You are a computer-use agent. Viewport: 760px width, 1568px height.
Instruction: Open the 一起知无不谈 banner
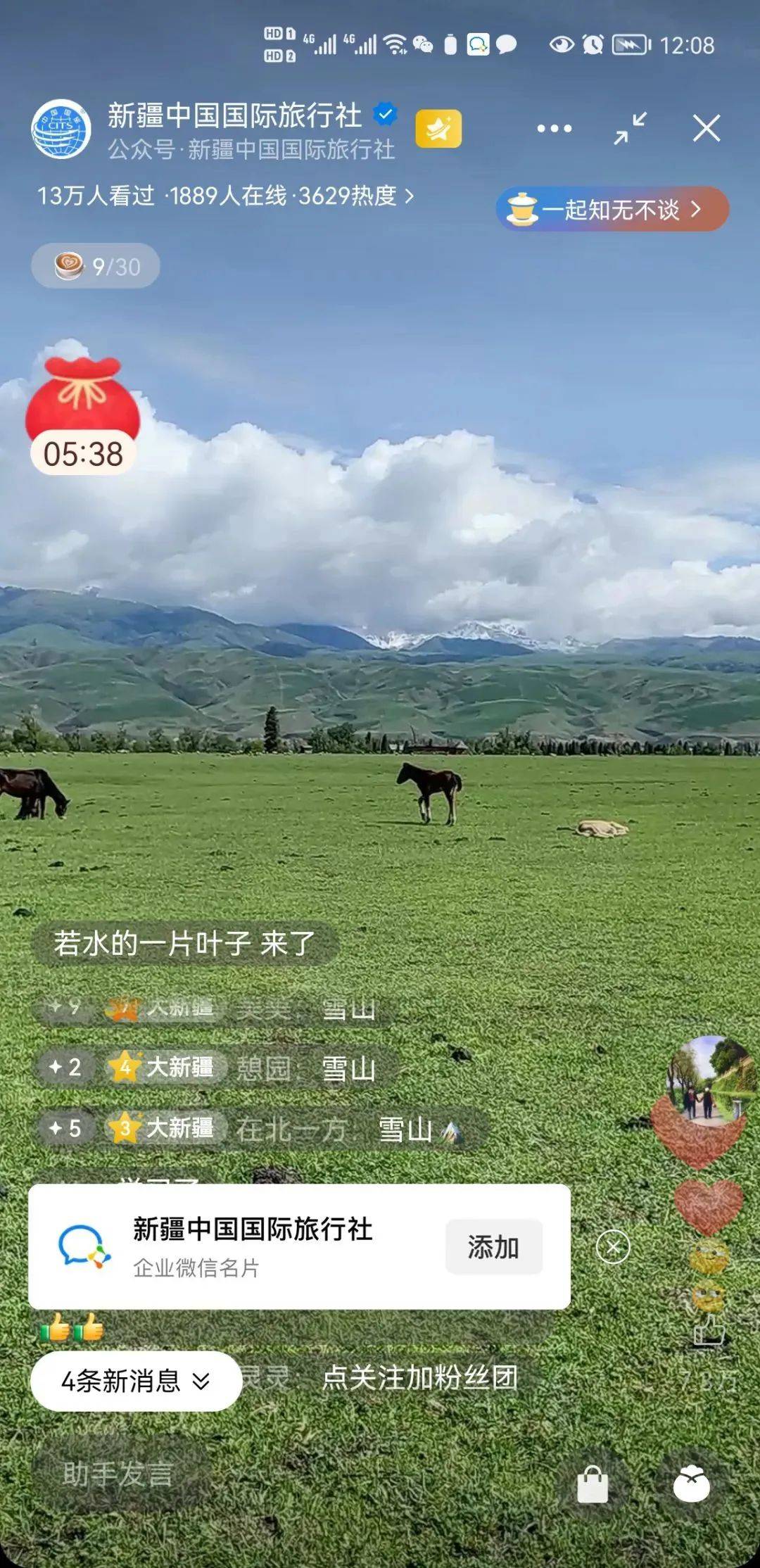[x=612, y=209]
